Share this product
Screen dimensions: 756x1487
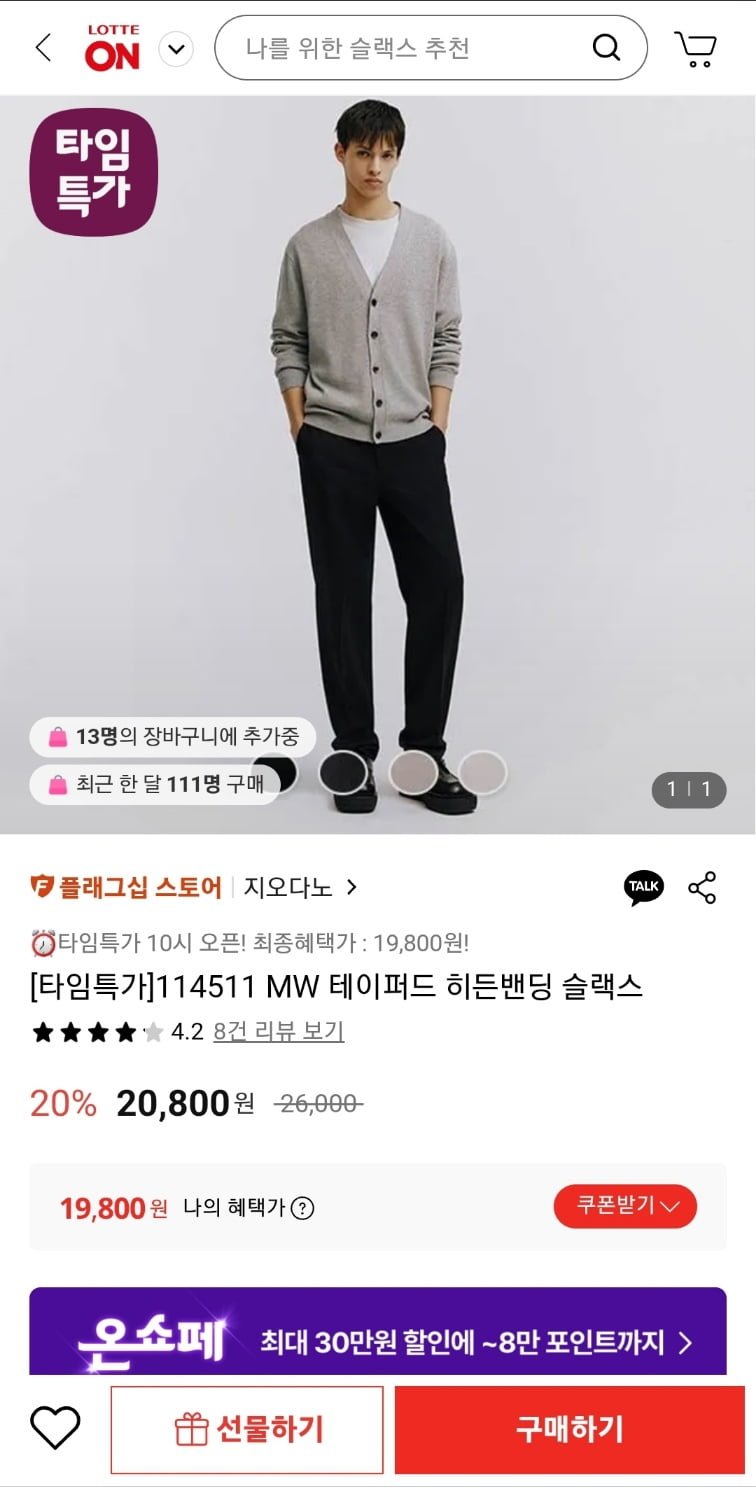click(702, 887)
